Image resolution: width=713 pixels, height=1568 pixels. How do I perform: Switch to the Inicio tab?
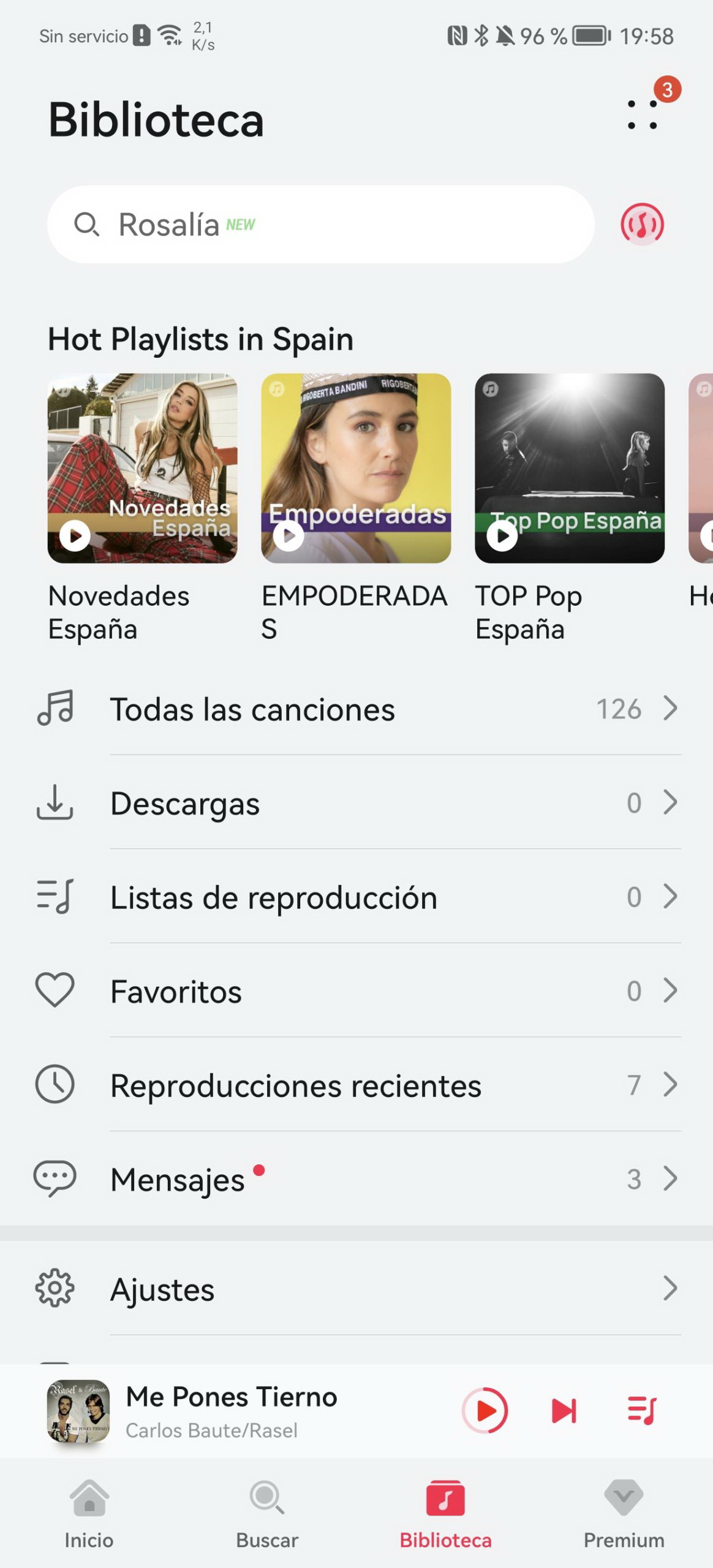pos(89,1514)
